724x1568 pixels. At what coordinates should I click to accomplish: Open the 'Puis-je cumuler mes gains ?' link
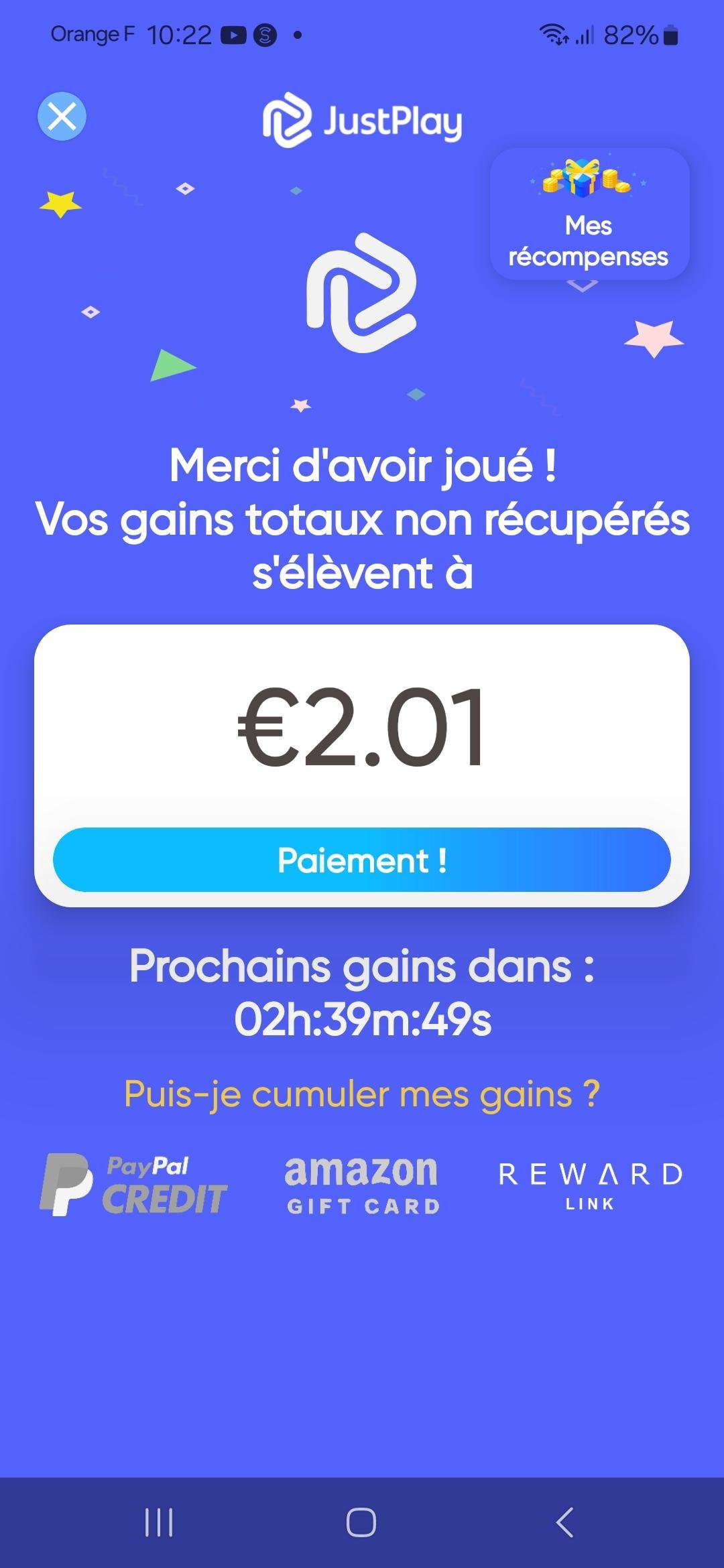coord(362,1095)
